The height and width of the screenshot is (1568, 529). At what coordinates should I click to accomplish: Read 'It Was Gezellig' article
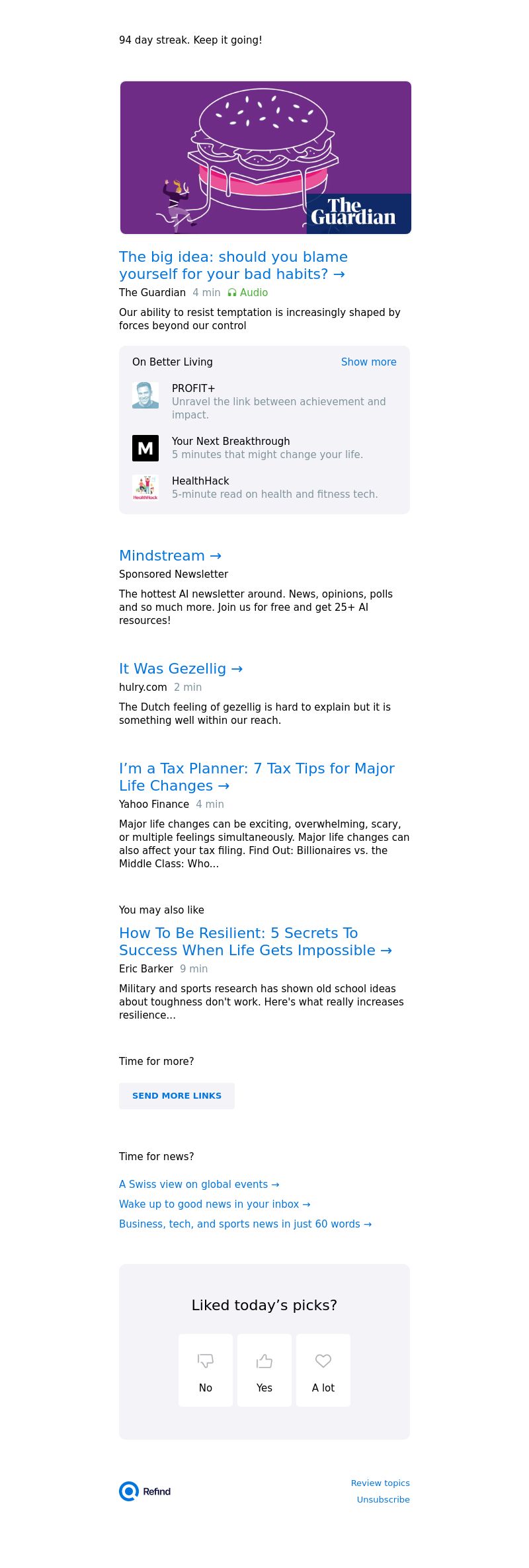click(181, 668)
